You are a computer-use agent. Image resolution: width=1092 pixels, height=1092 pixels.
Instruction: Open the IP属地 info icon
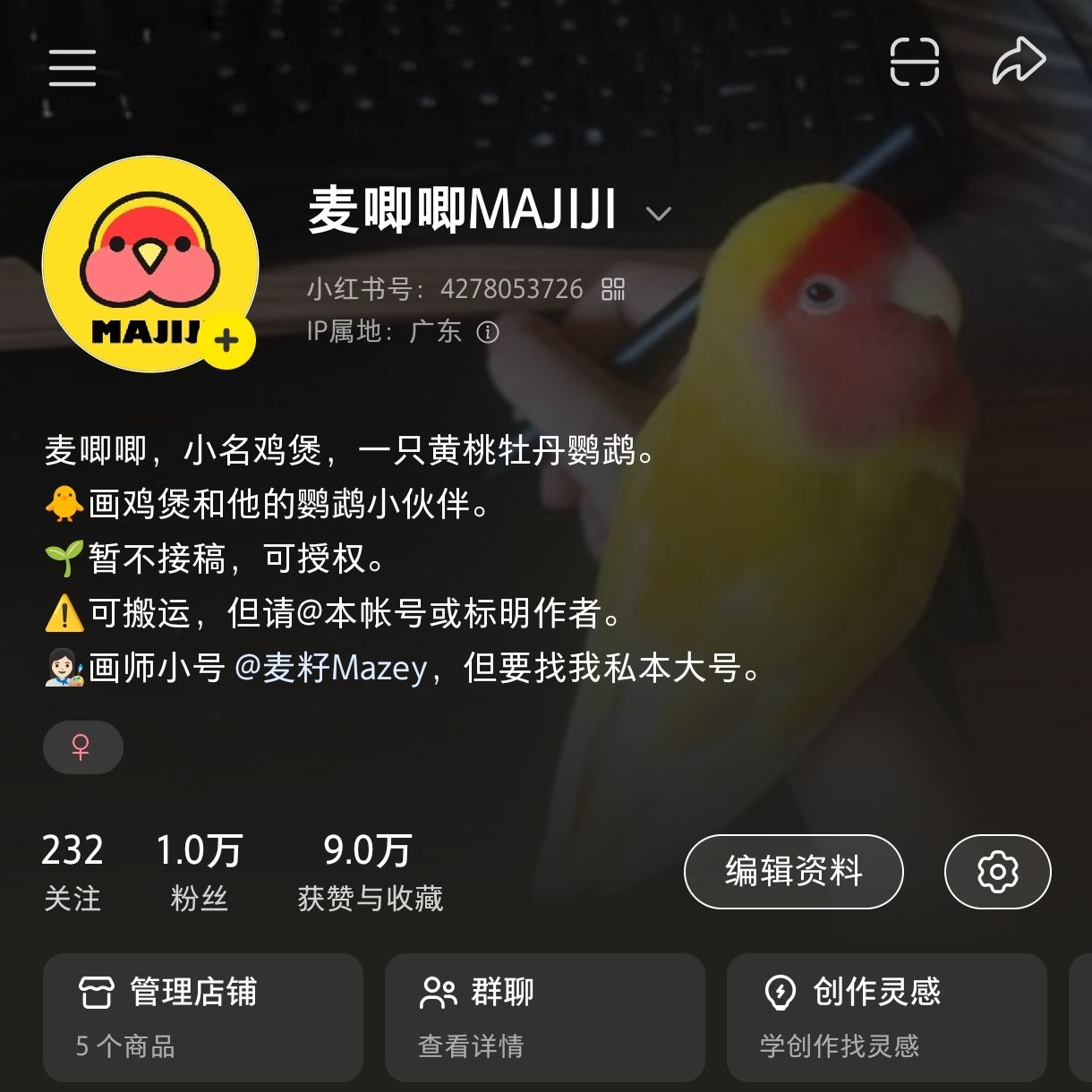point(488,333)
